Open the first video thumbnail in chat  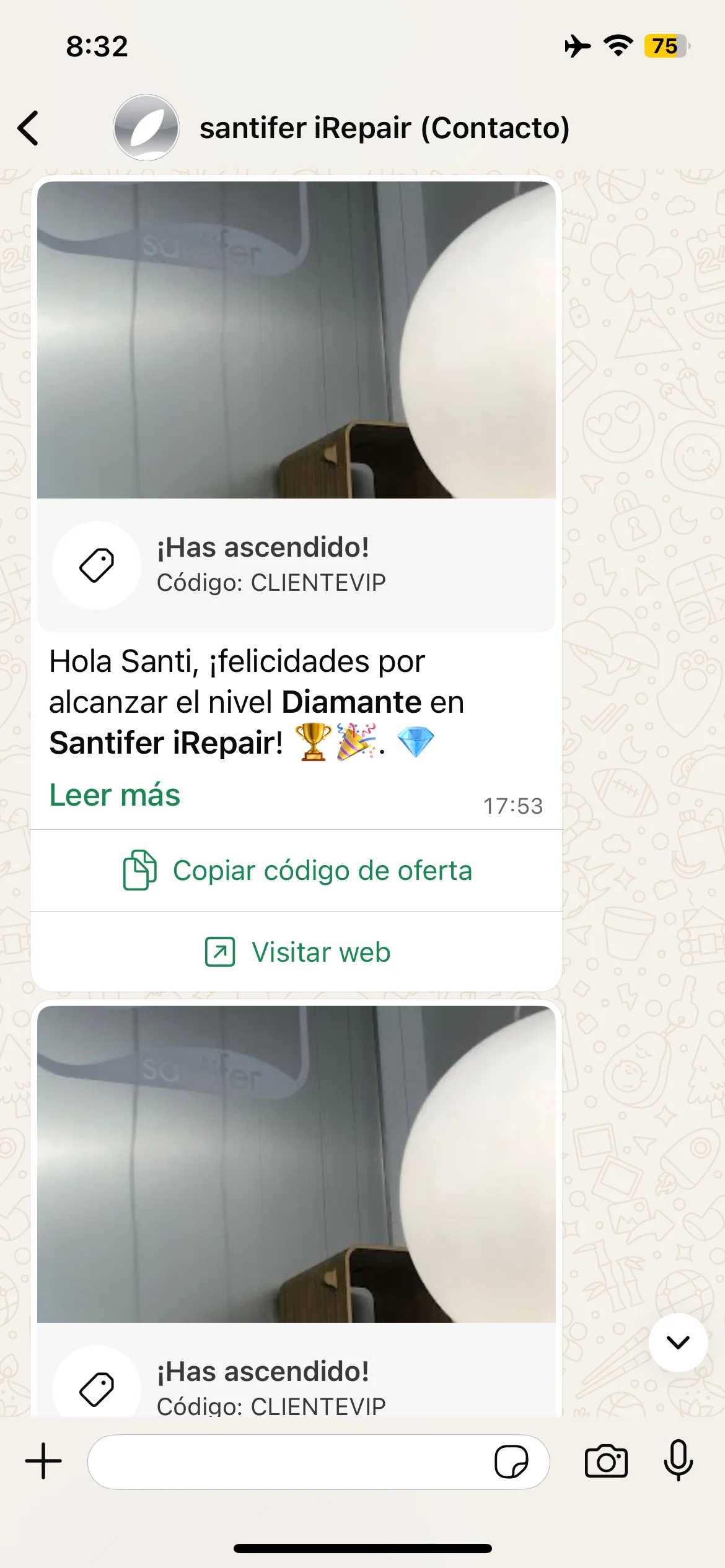click(297, 341)
